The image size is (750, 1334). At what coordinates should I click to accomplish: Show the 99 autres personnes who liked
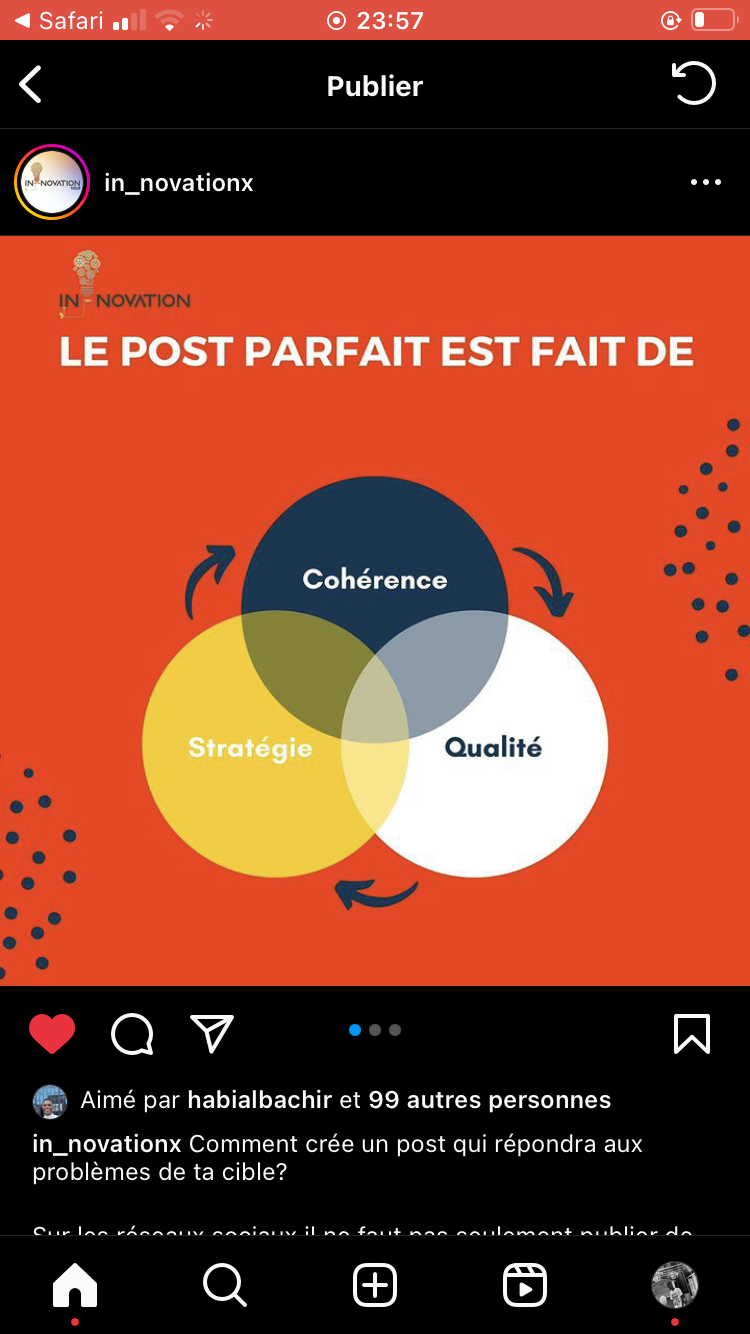pyautogui.click(x=489, y=1100)
